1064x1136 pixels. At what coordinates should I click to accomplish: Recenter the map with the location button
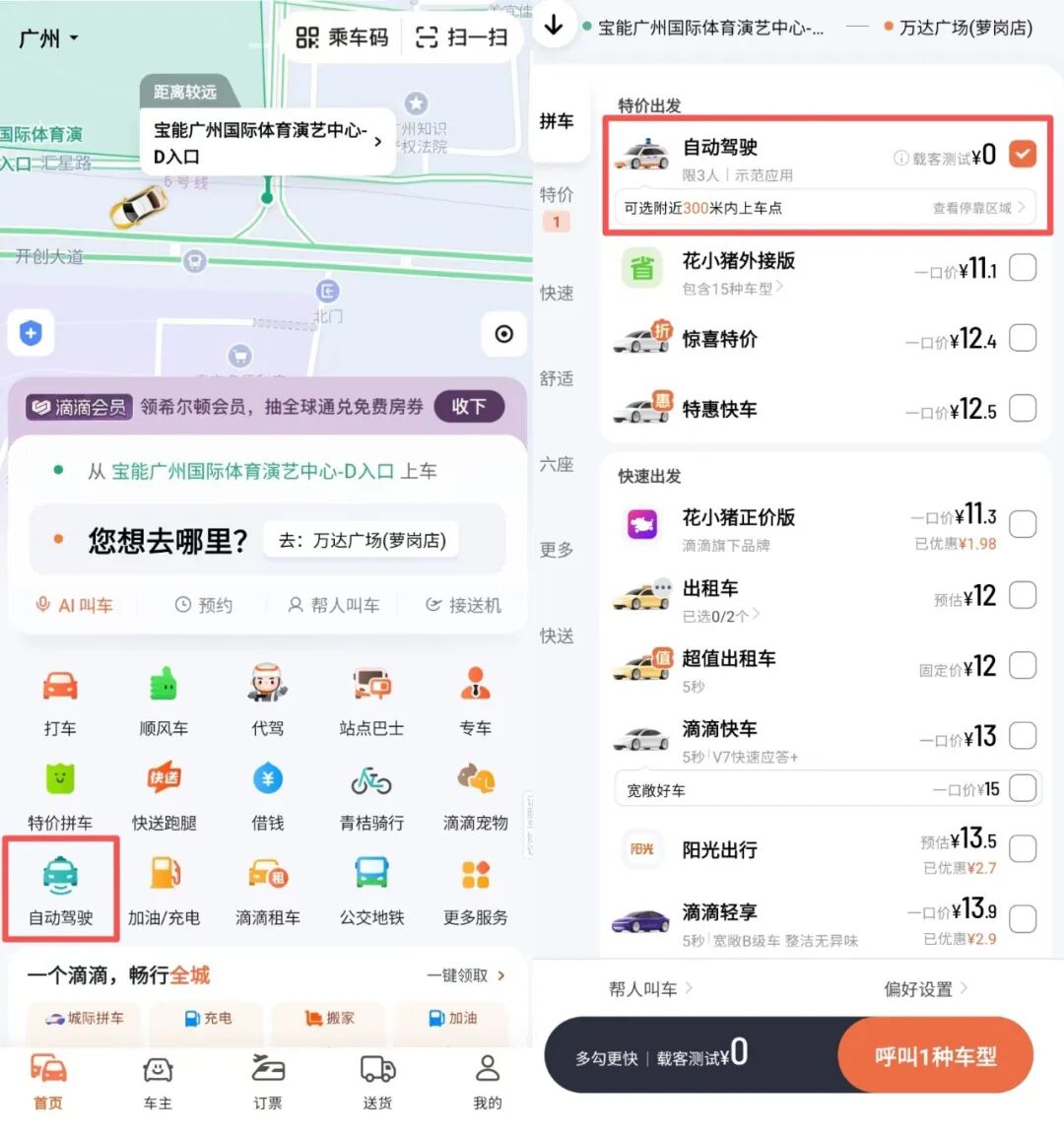(x=503, y=334)
